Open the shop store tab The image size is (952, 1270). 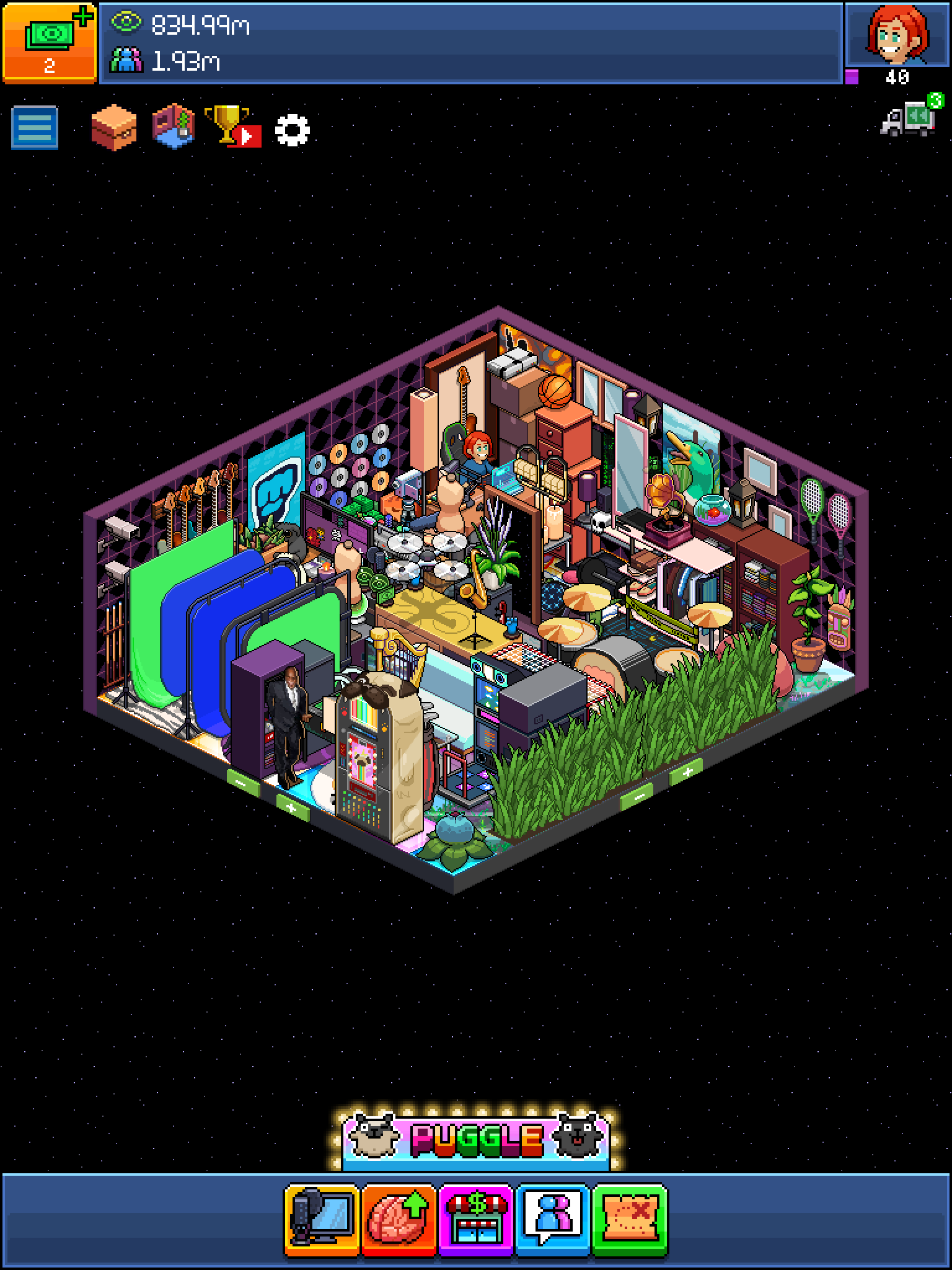(x=476, y=1220)
